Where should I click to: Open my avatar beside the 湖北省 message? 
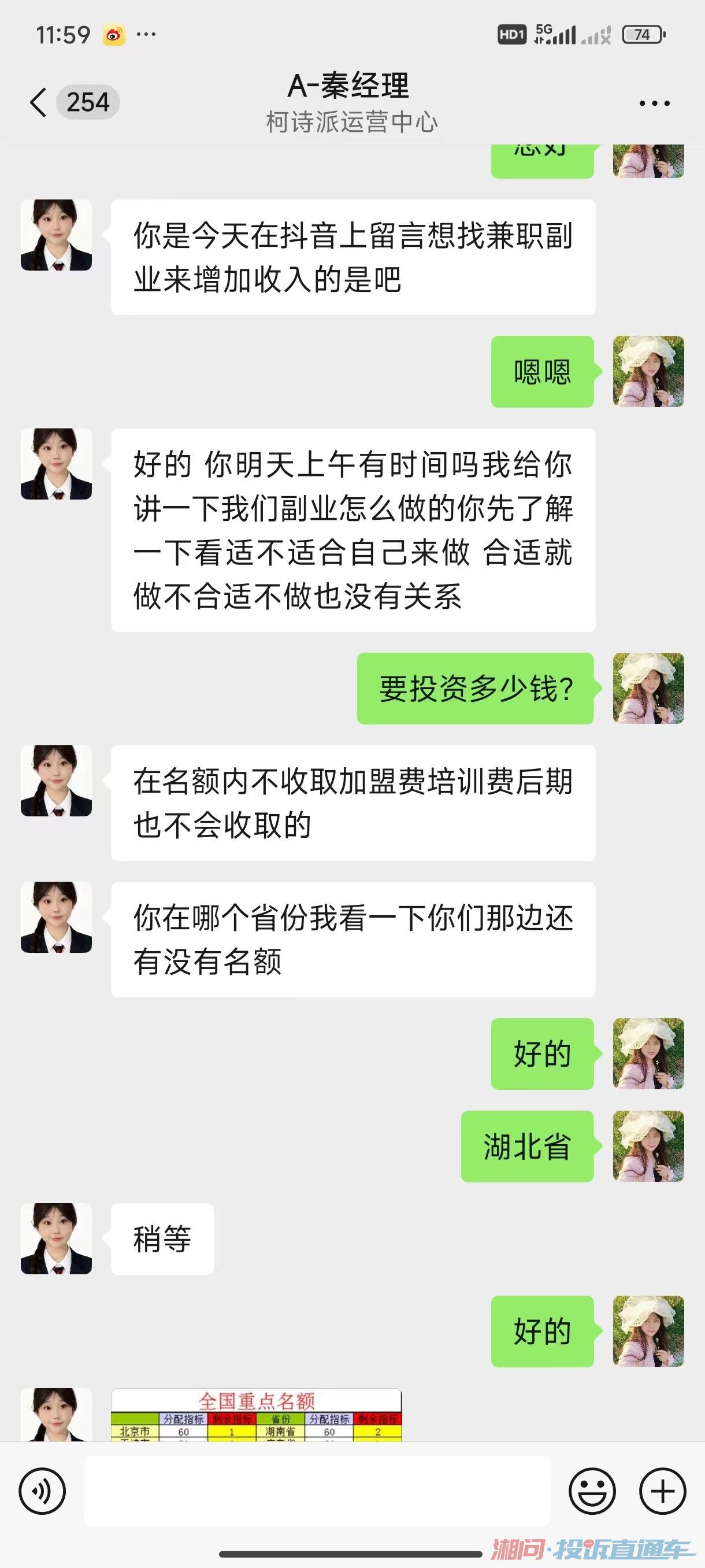click(x=648, y=1146)
